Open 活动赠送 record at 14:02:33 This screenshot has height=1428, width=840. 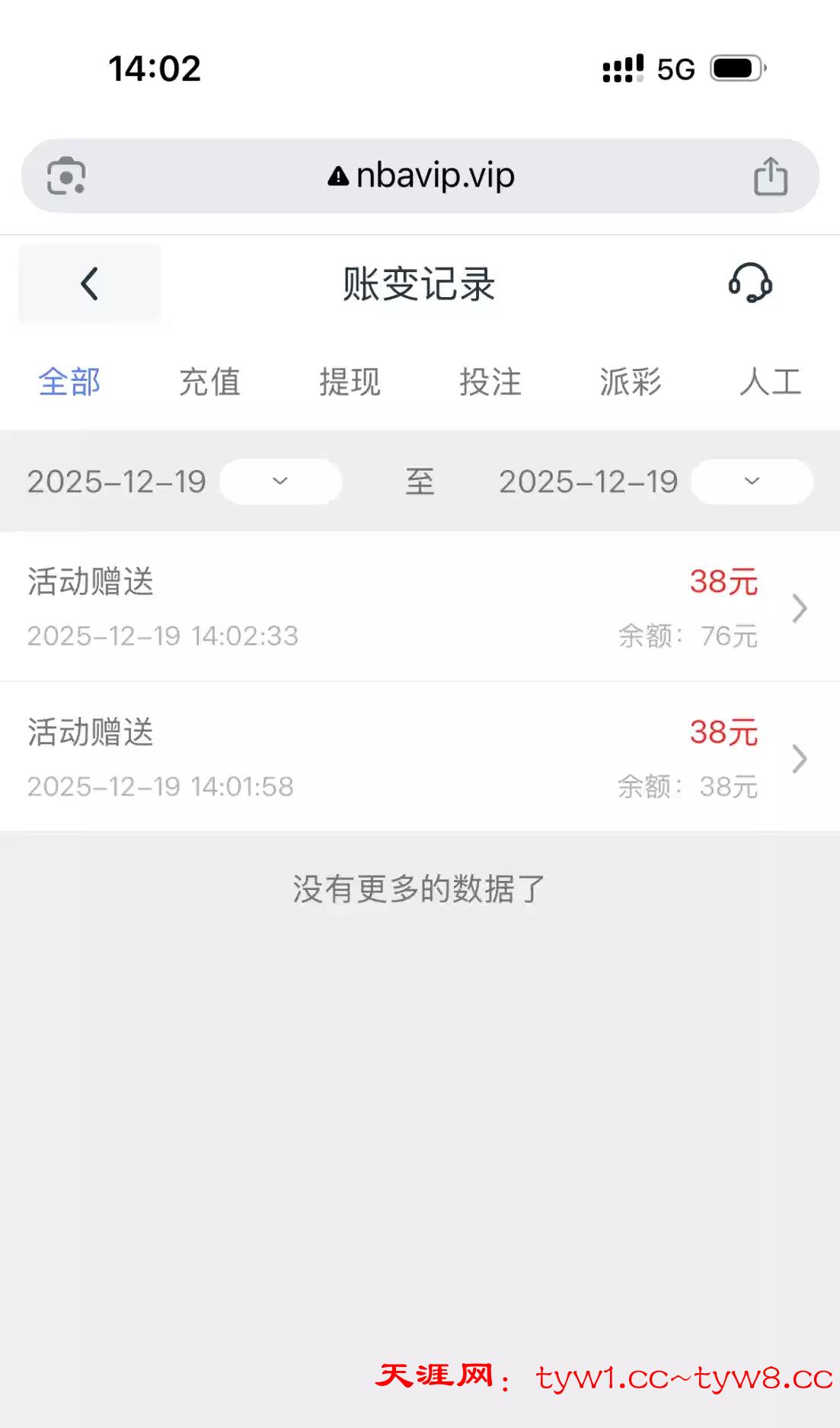tap(419, 607)
